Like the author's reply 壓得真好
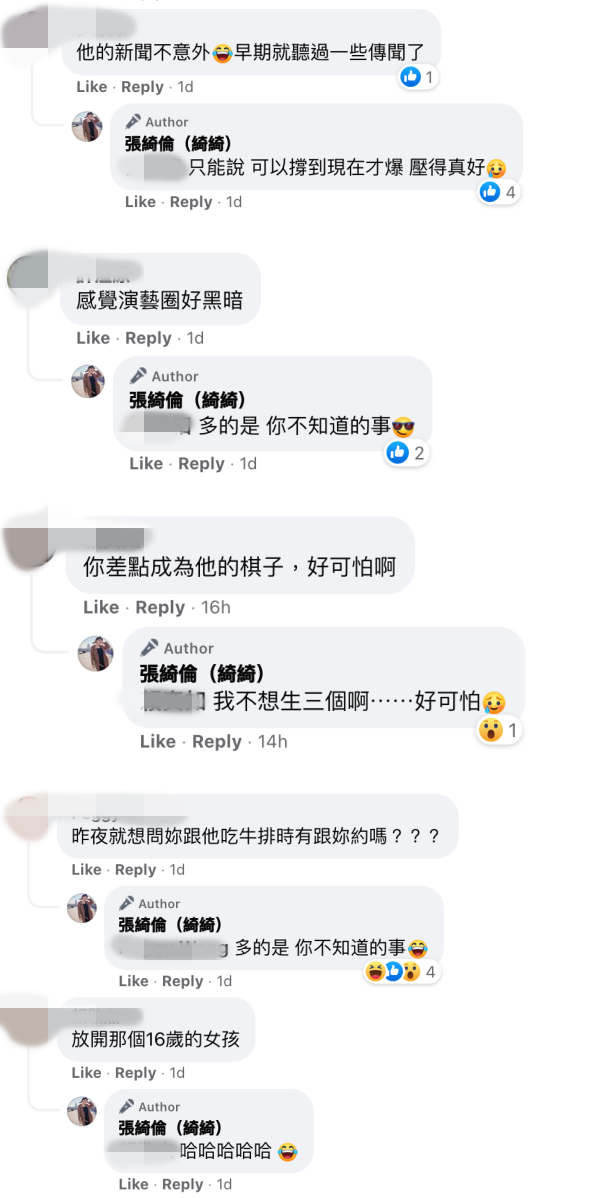This screenshot has width=600, height=1198. 140,202
